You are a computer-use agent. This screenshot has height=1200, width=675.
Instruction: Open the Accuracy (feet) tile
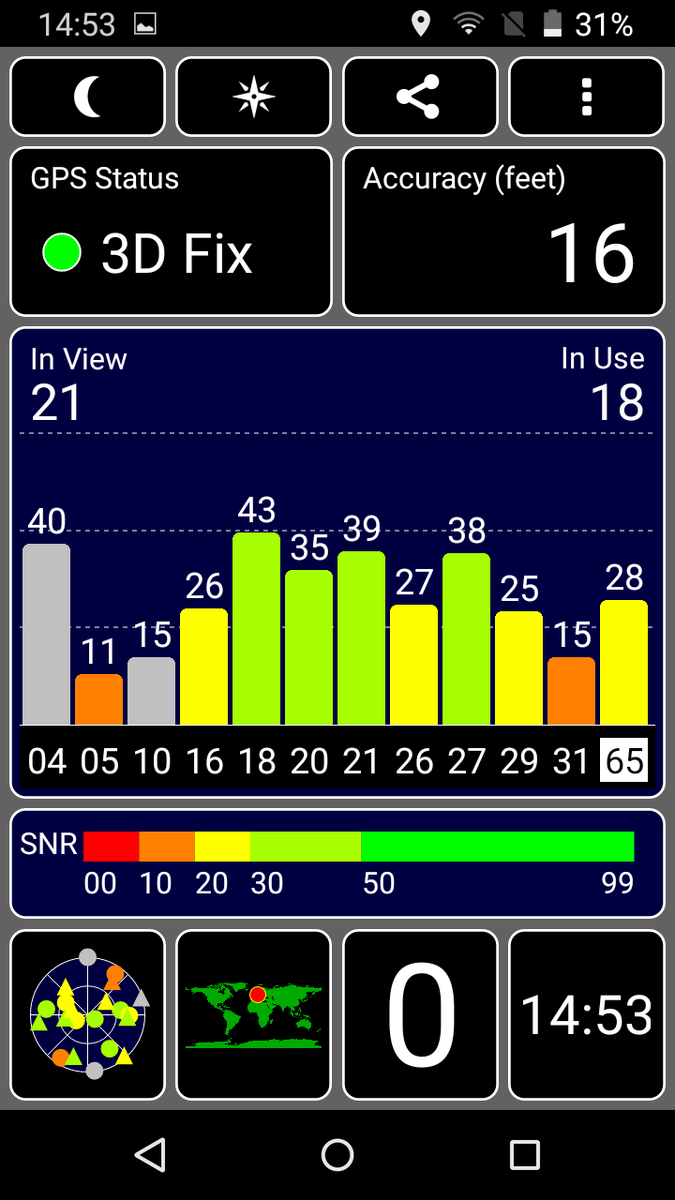click(503, 232)
